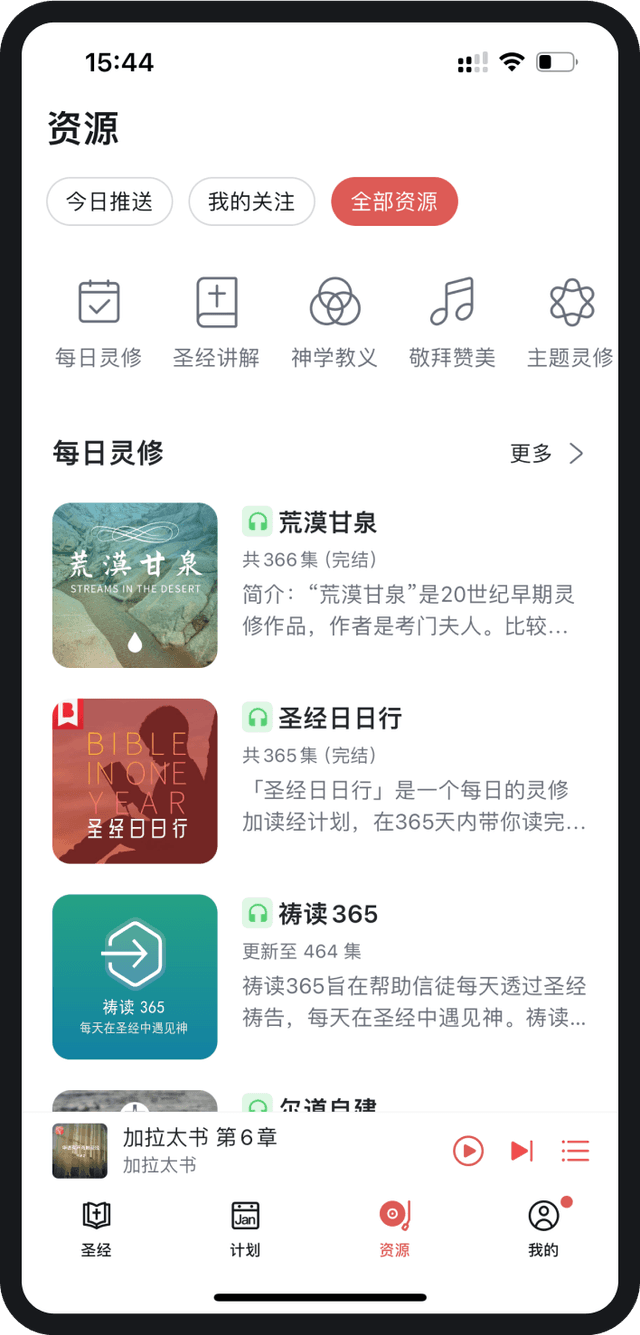Tap 更多 to see more 每日灵修
Screen dimensions: 640x1335
click(x=546, y=454)
